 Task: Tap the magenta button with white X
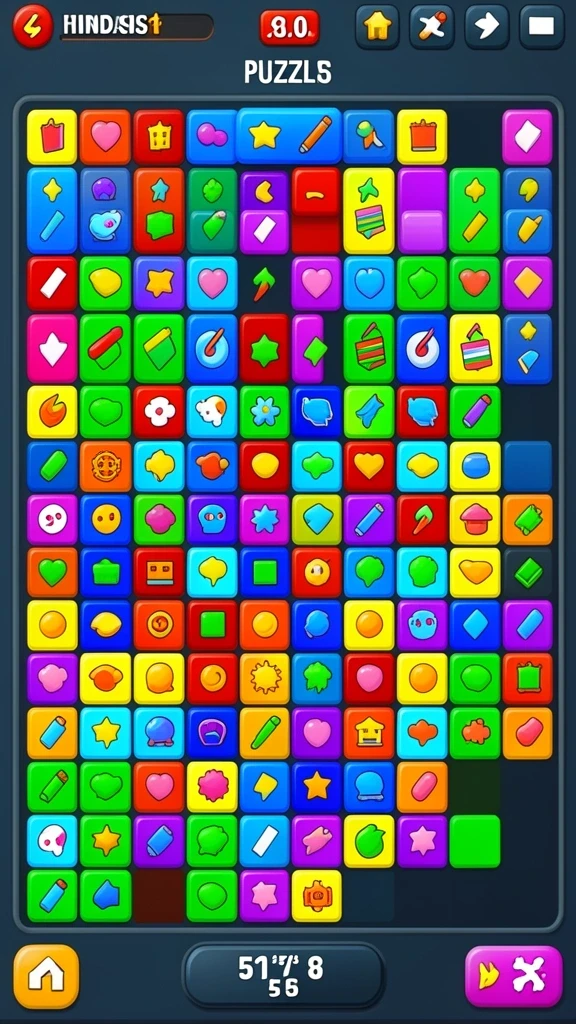point(514,976)
